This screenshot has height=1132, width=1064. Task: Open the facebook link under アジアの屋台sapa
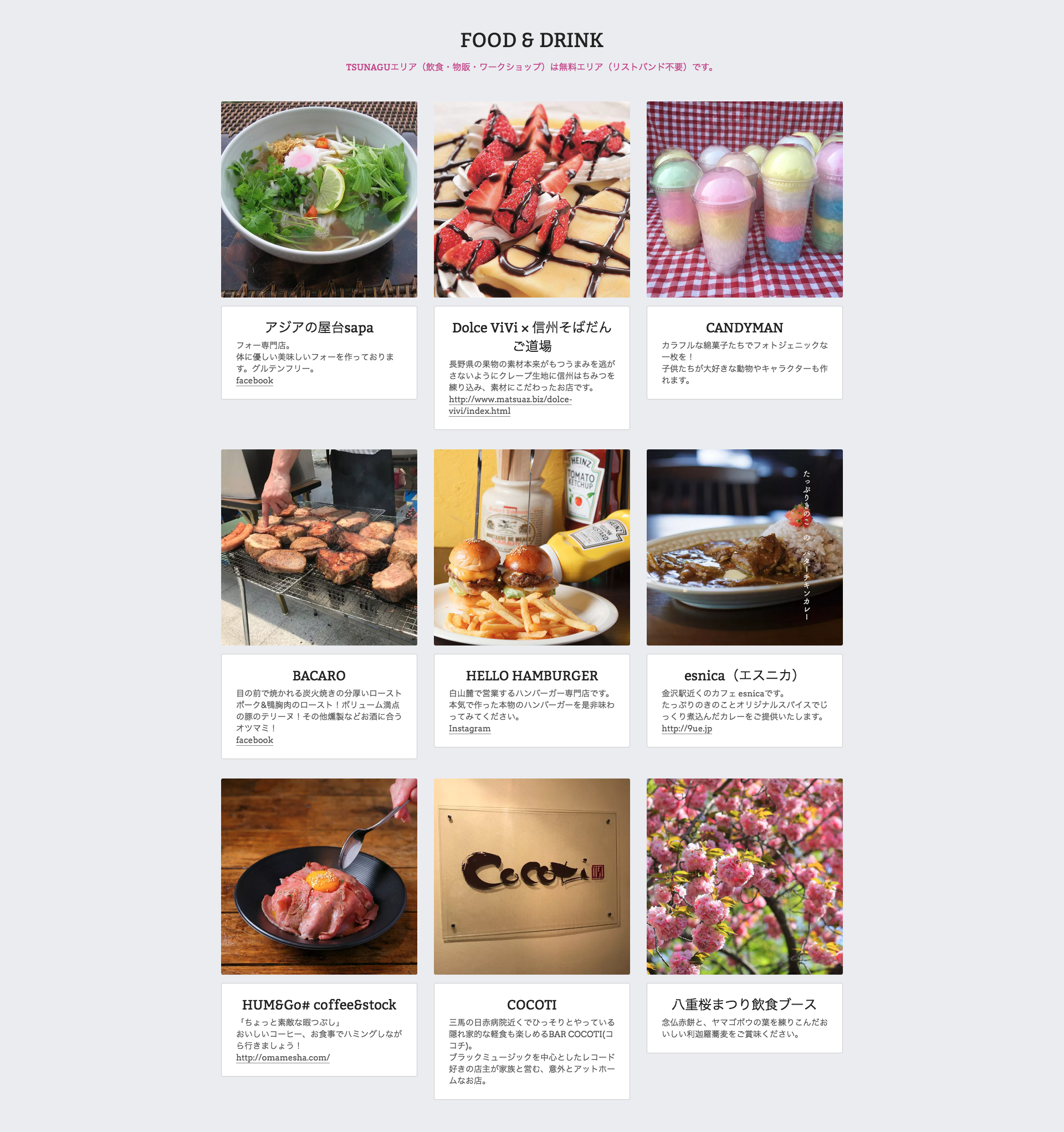(254, 380)
